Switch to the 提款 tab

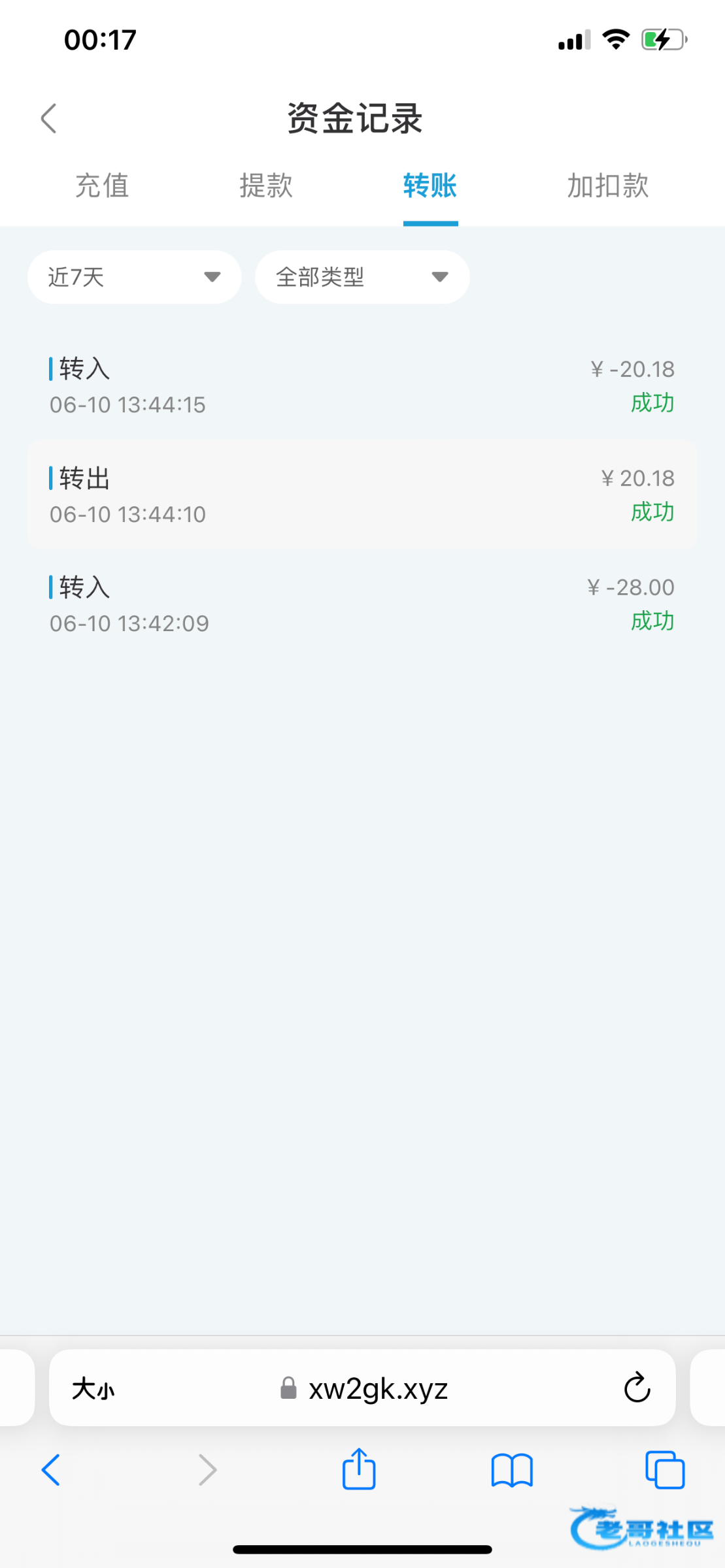(x=266, y=186)
